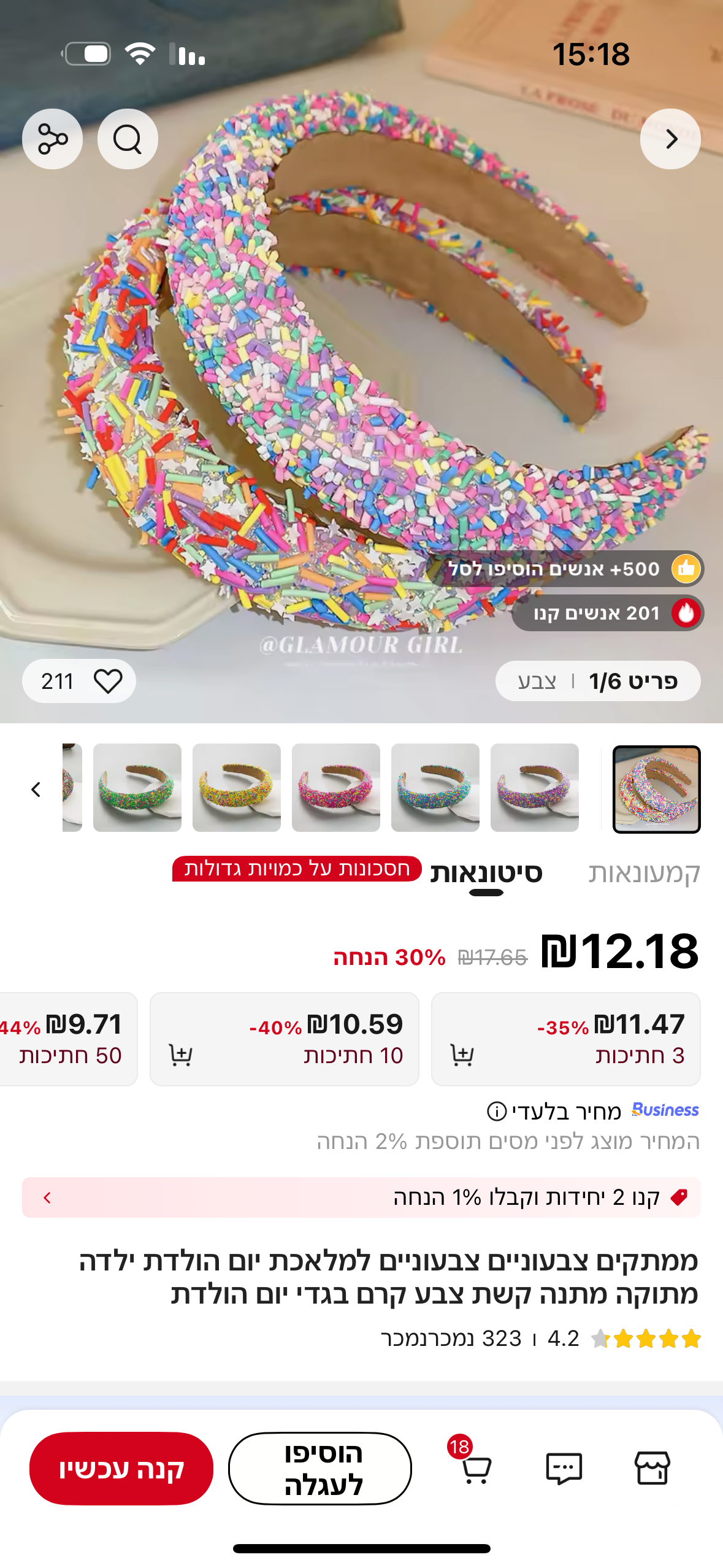Tap קנה עכשיו to buy now
Viewport: 723px width, 1568px height.
[121, 1469]
